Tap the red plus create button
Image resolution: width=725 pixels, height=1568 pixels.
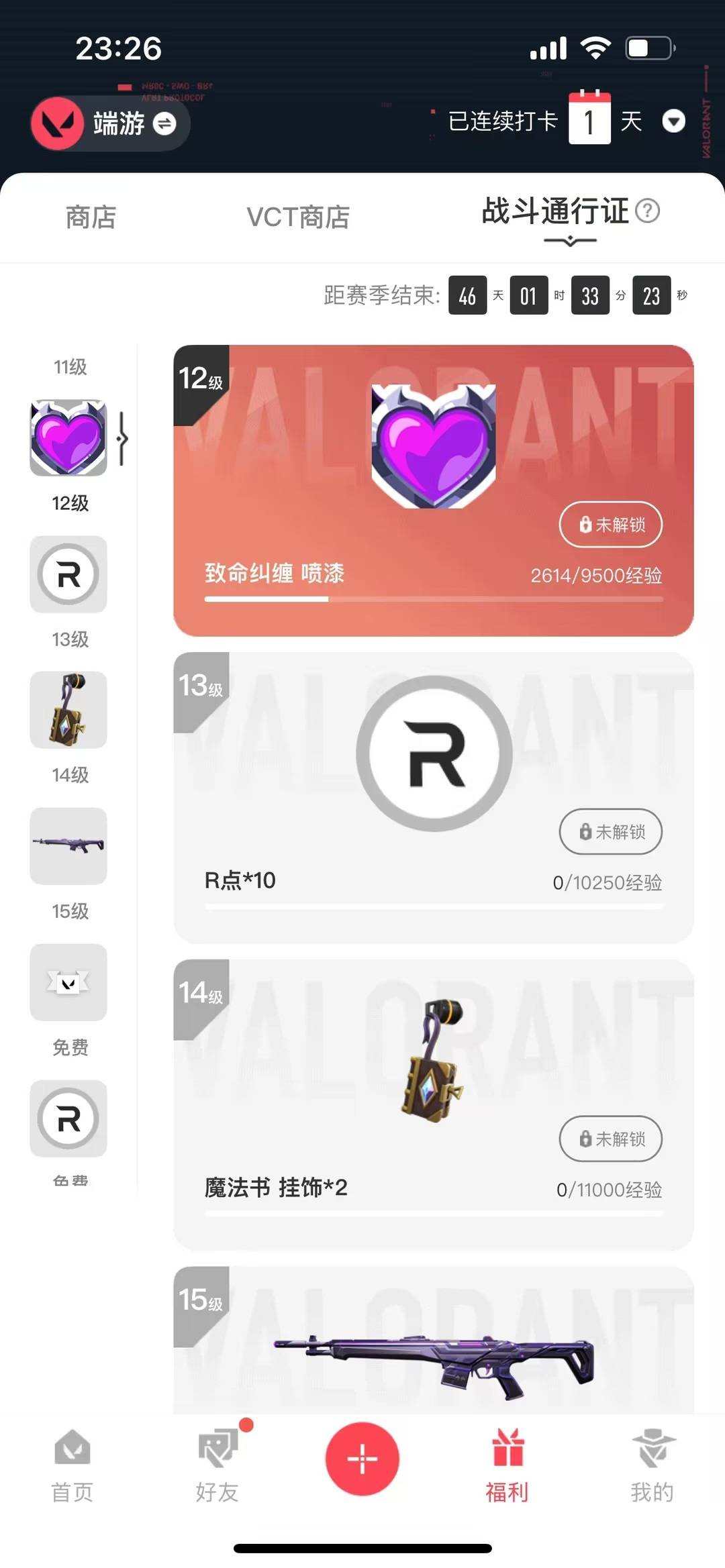click(x=362, y=1459)
